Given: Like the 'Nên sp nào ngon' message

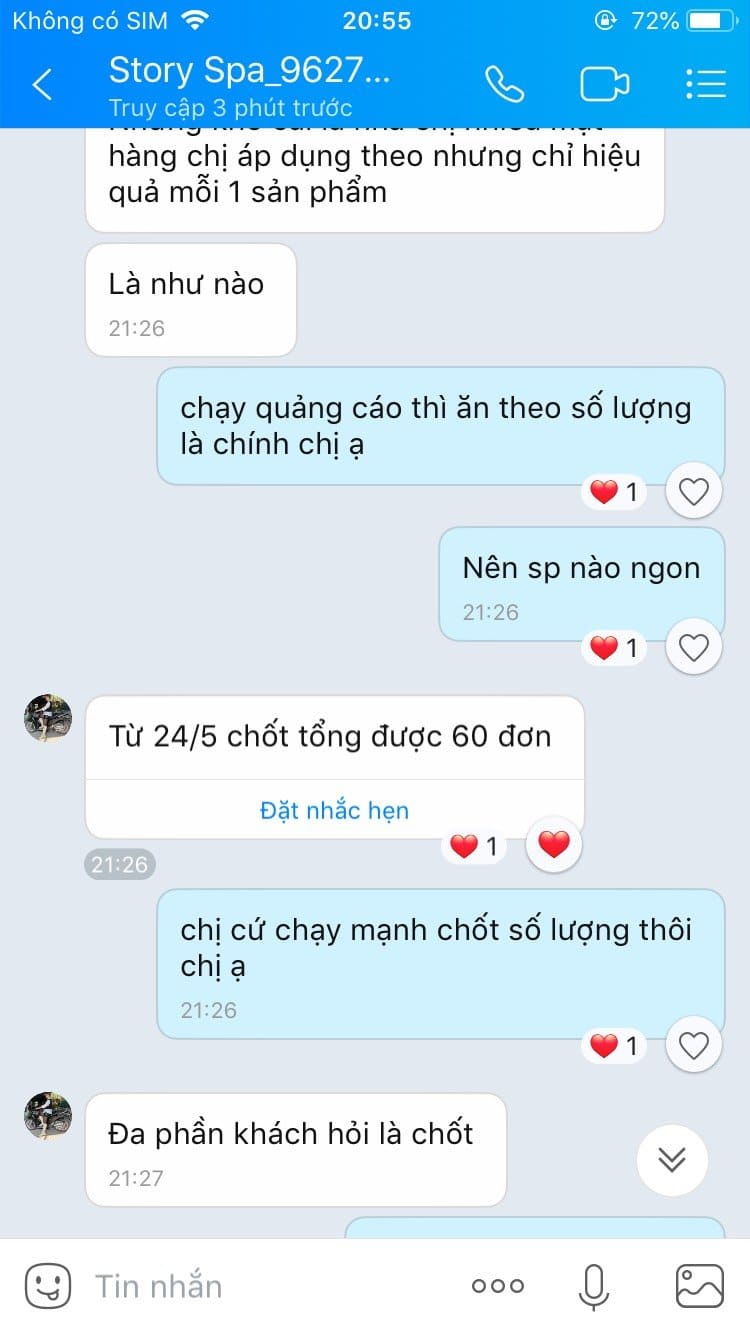Looking at the screenshot, I should tap(694, 648).
